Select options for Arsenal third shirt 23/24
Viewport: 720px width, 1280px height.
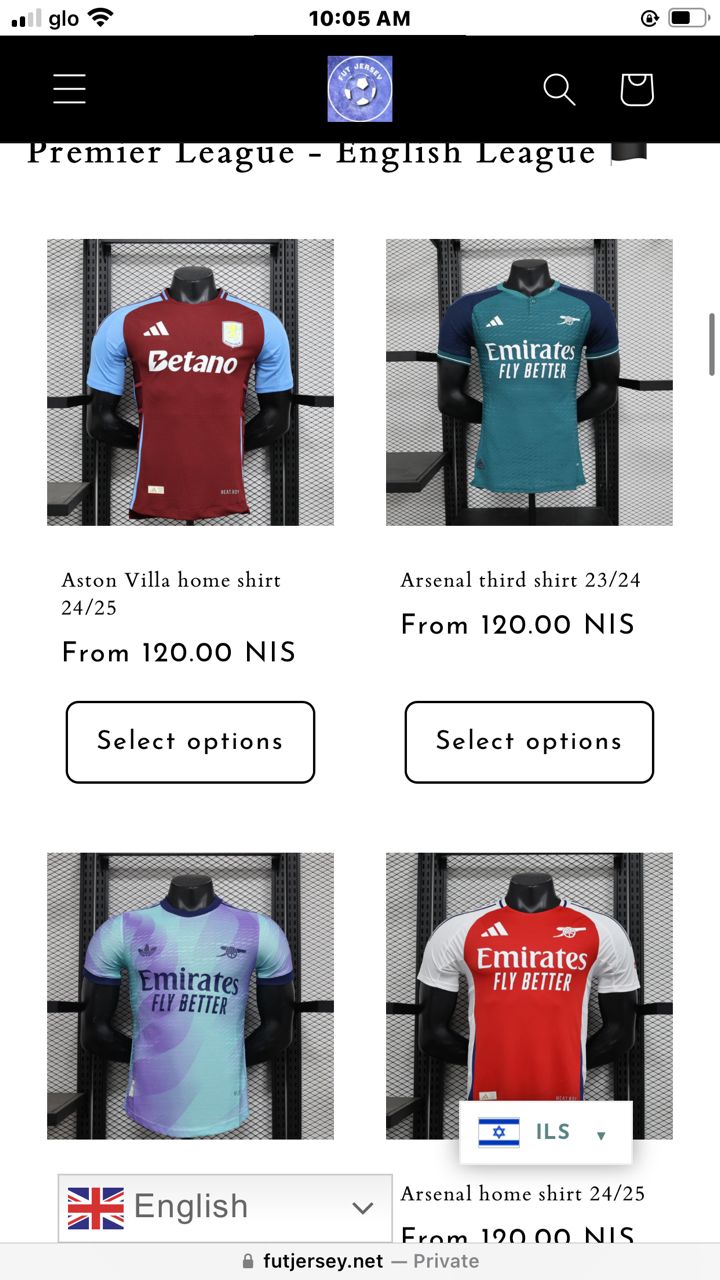529,742
